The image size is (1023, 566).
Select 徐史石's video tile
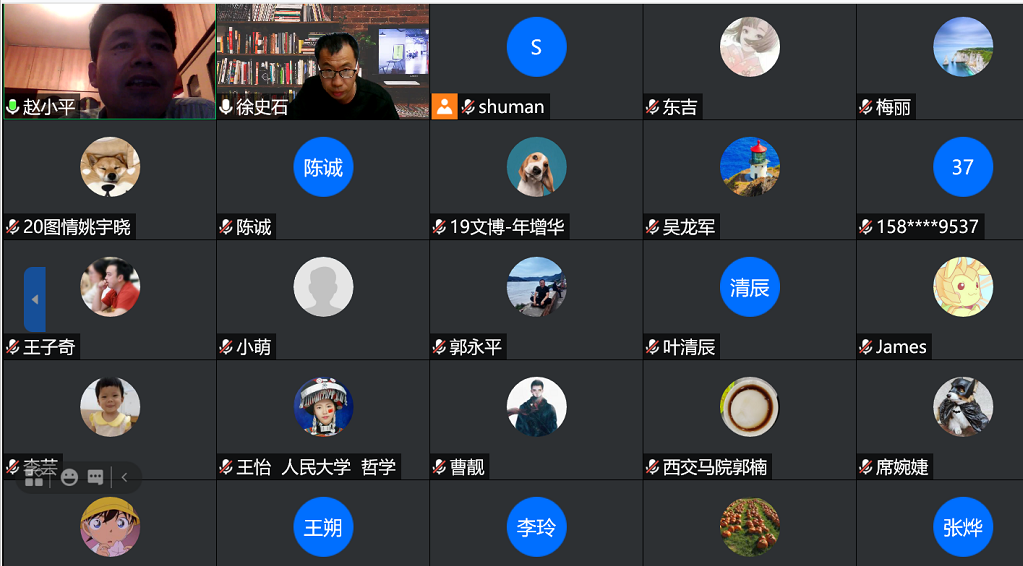322,60
